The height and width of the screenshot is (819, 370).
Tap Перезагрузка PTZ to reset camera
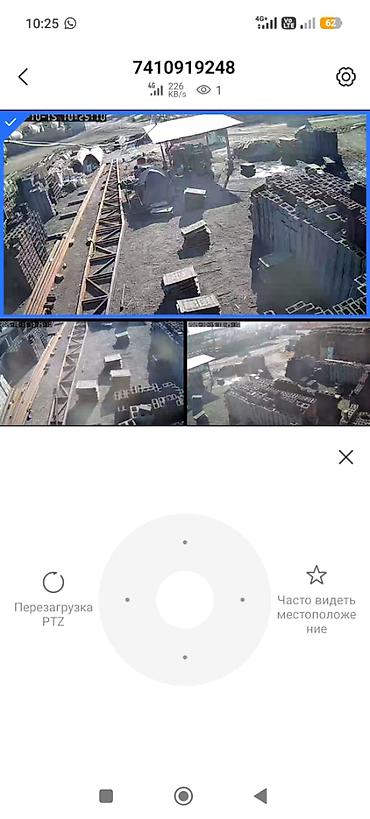[x=53, y=599]
